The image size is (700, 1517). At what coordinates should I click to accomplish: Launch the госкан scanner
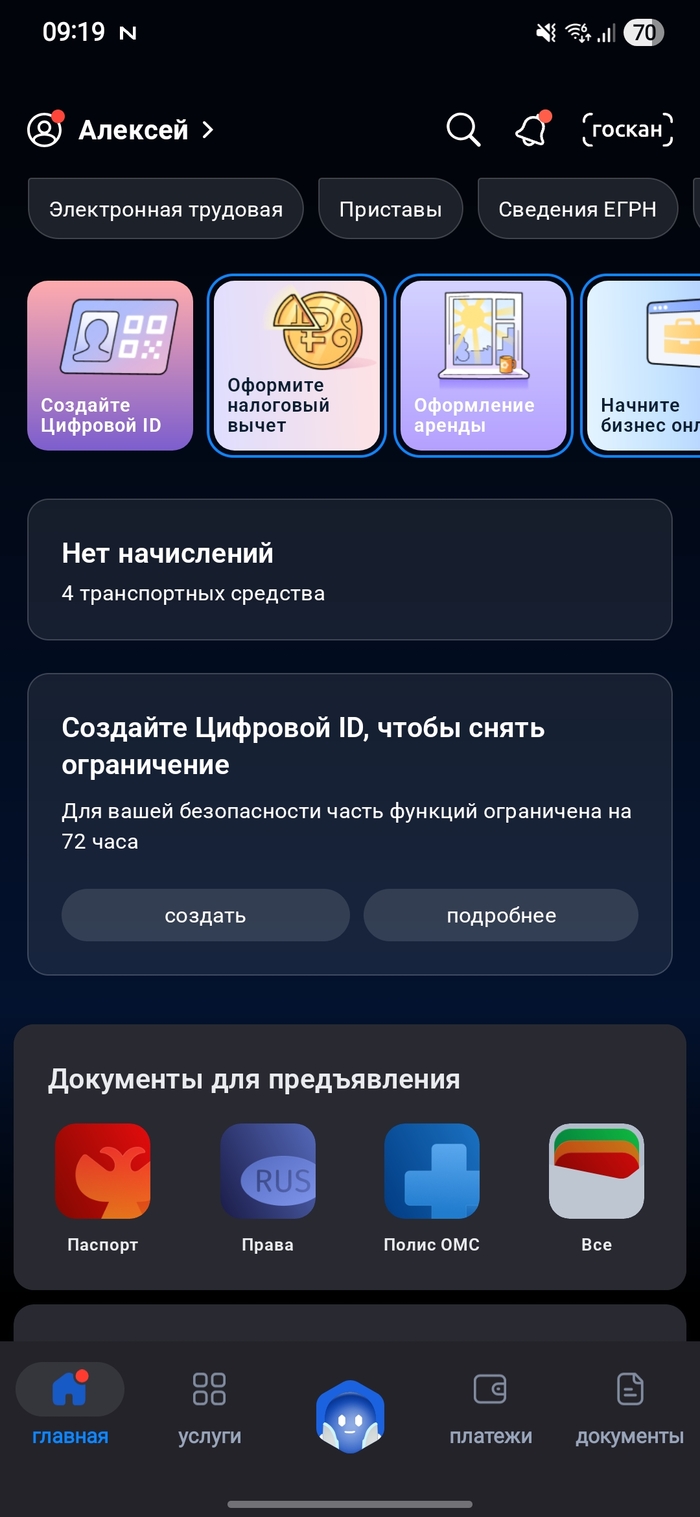click(x=627, y=130)
